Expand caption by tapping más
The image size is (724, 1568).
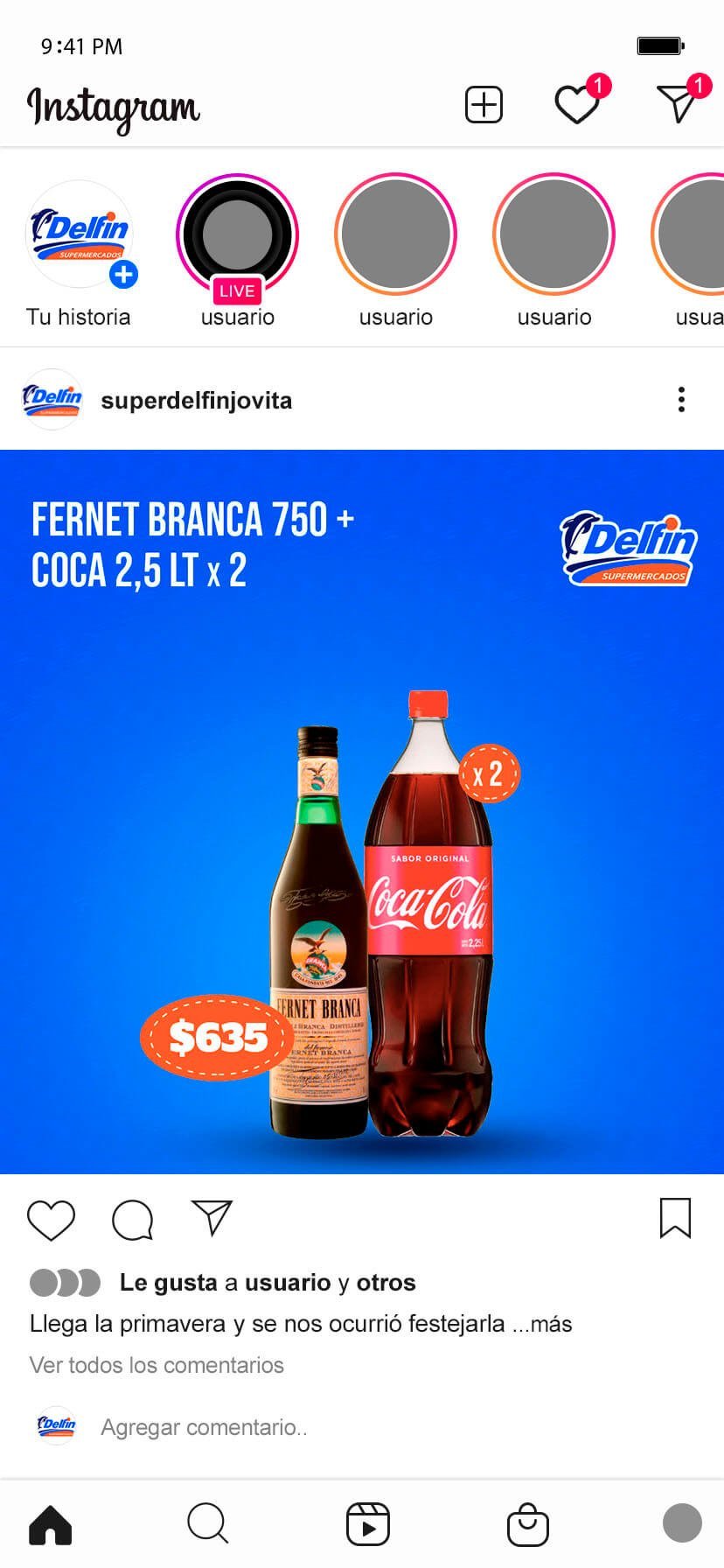point(550,1324)
